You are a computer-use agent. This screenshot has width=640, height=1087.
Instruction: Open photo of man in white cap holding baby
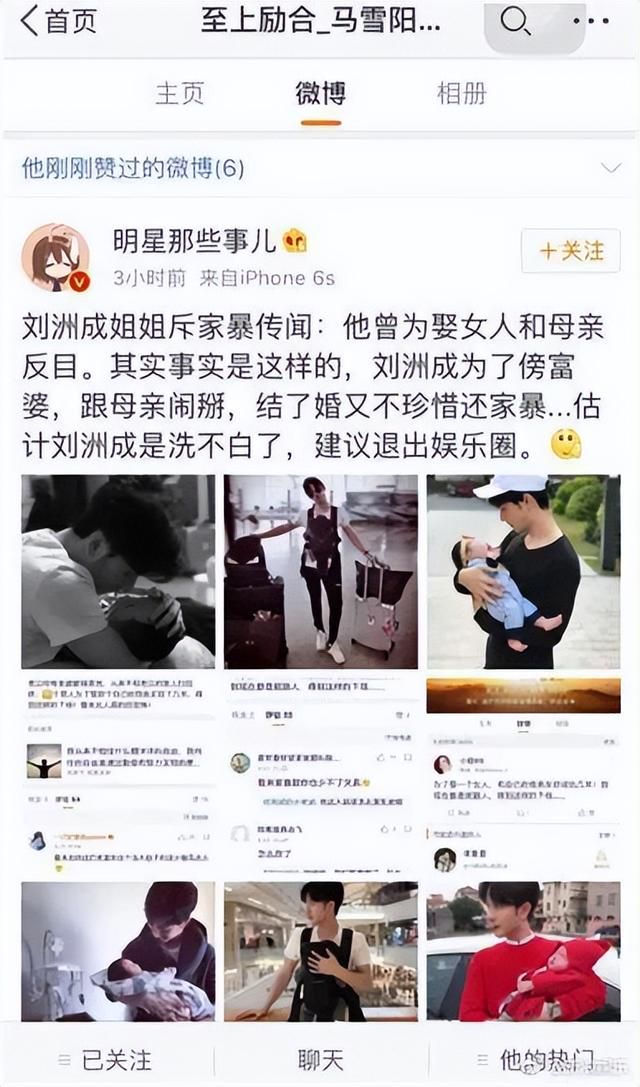click(524, 572)
